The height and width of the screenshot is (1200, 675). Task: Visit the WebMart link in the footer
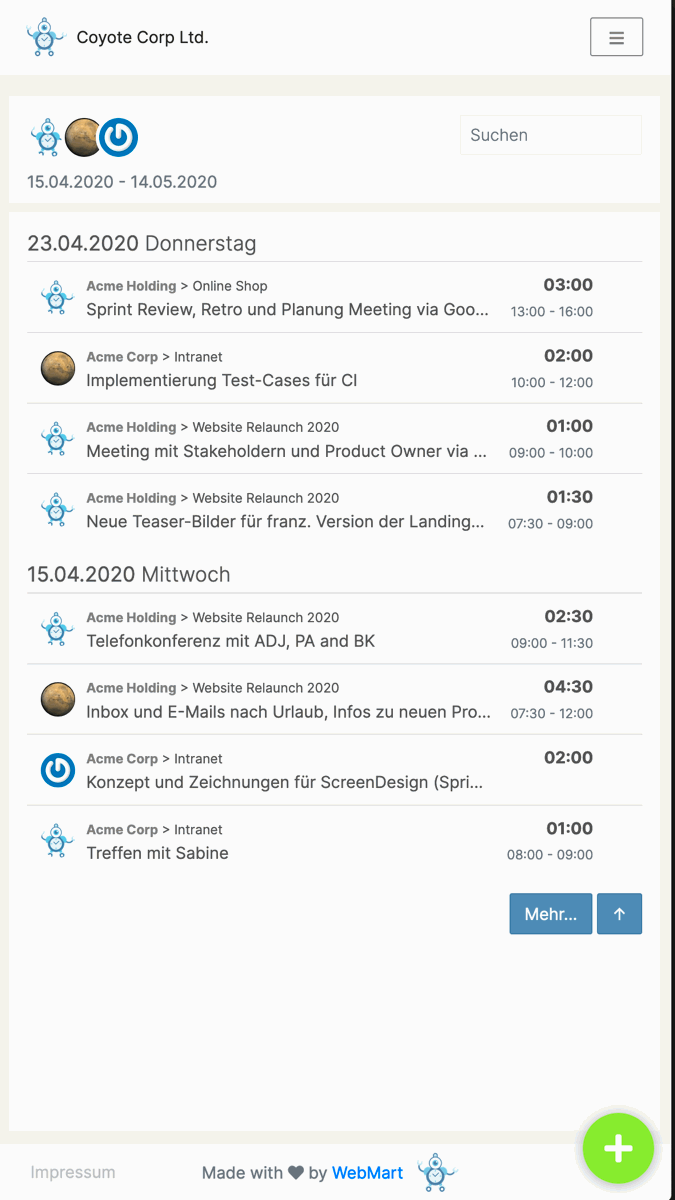click(x=367, y=1173)
